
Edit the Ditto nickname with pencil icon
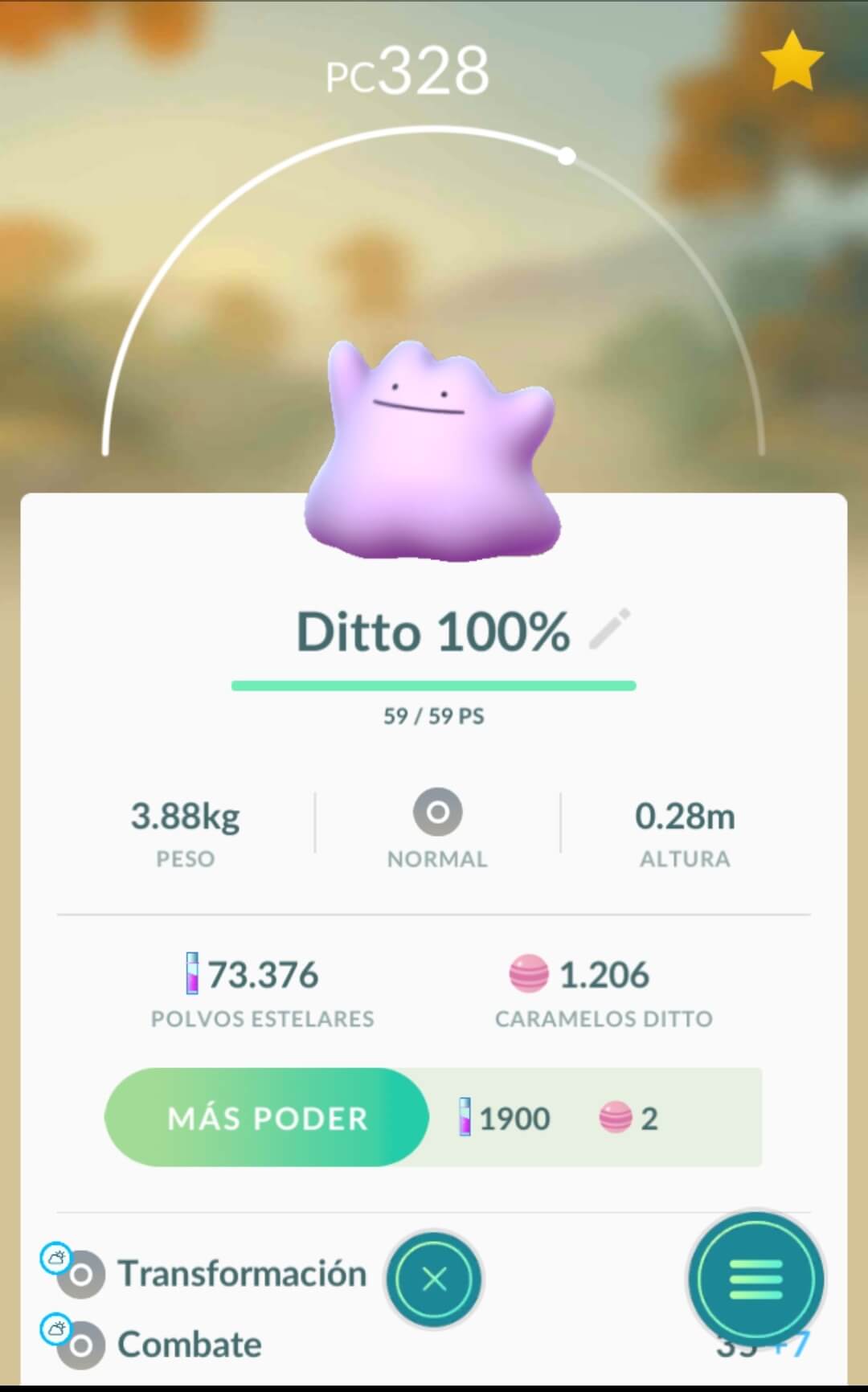coord(610,628)
